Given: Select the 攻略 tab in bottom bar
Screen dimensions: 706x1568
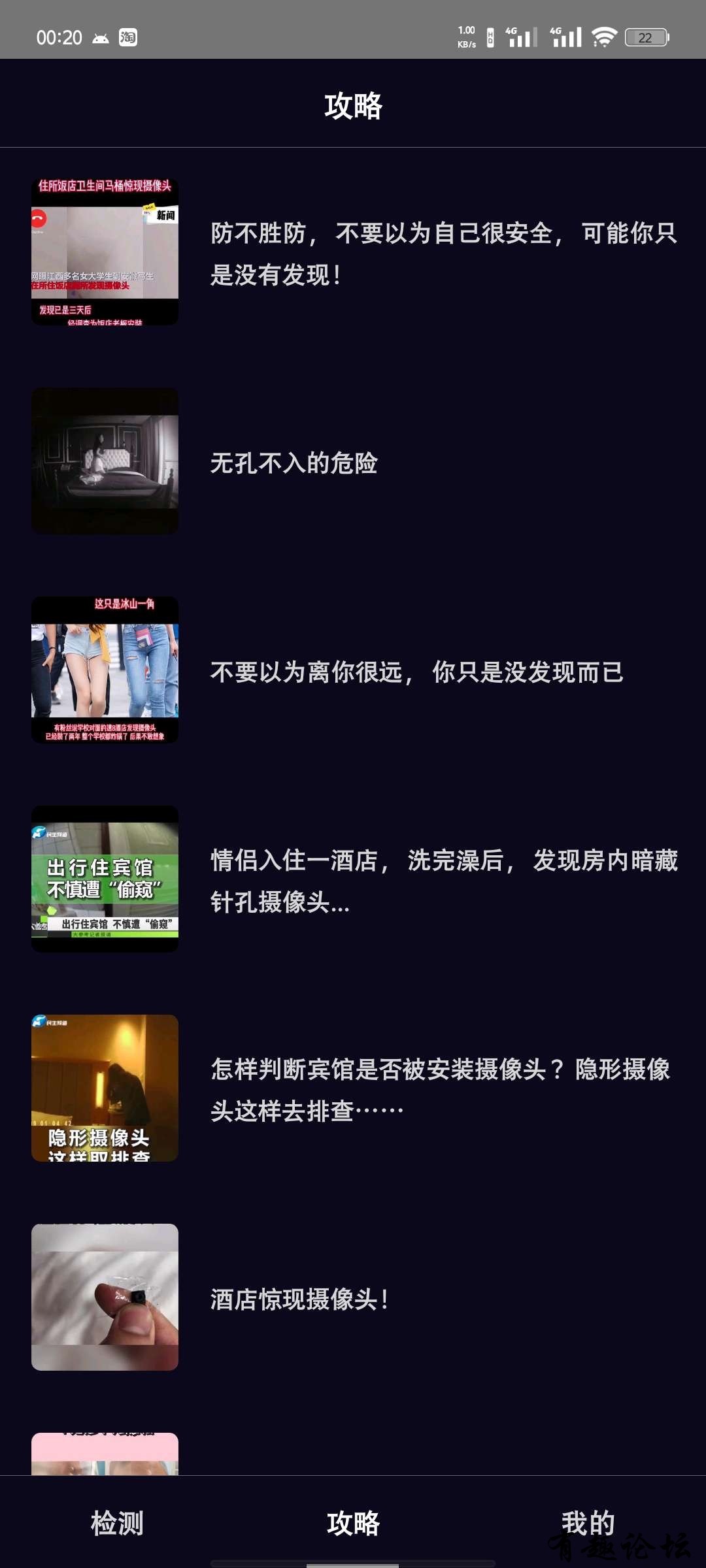Looking at the screenshot, I should [x=353, y=1523].
